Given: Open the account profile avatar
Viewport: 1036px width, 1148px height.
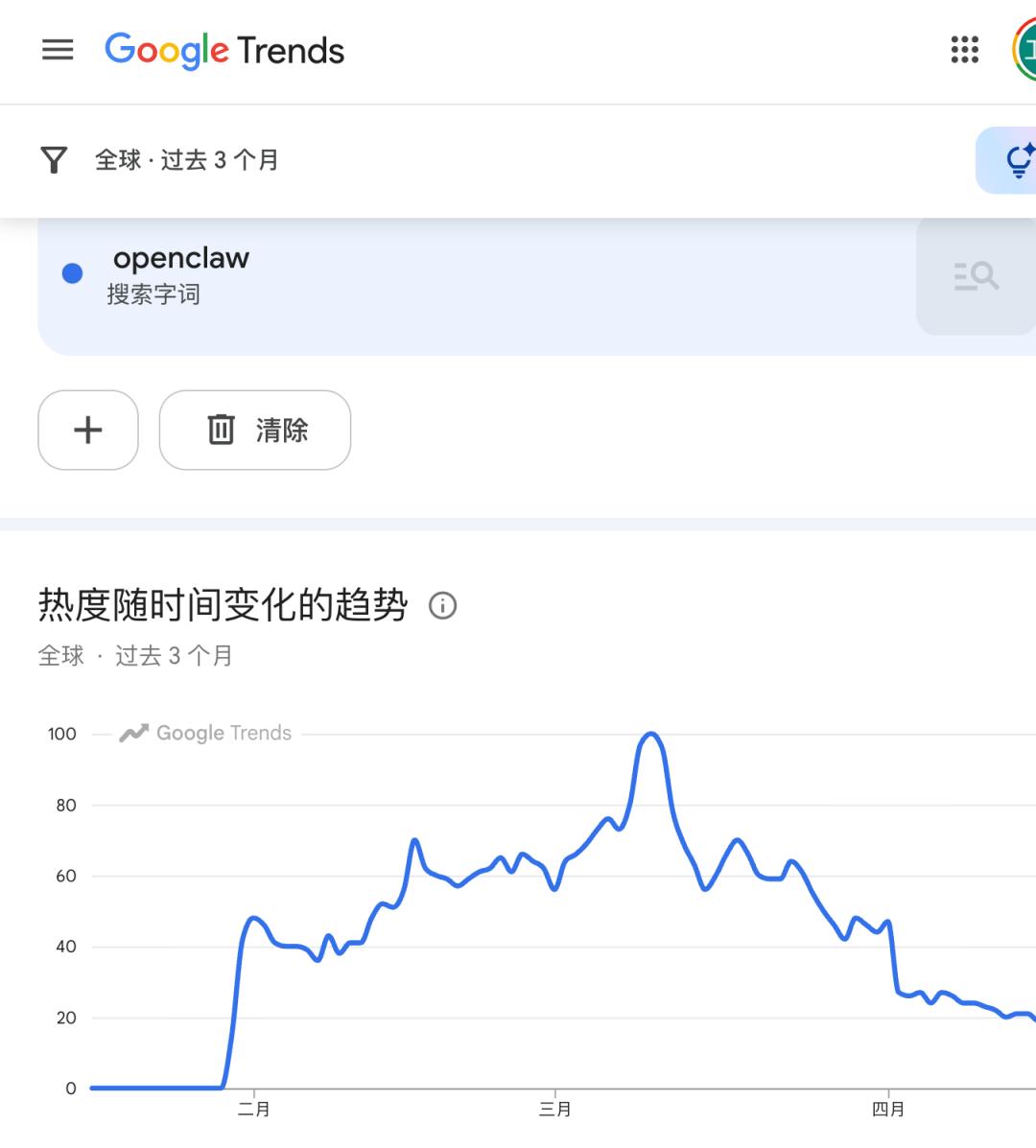Looking at the screenshot, I should [1024, 50].
